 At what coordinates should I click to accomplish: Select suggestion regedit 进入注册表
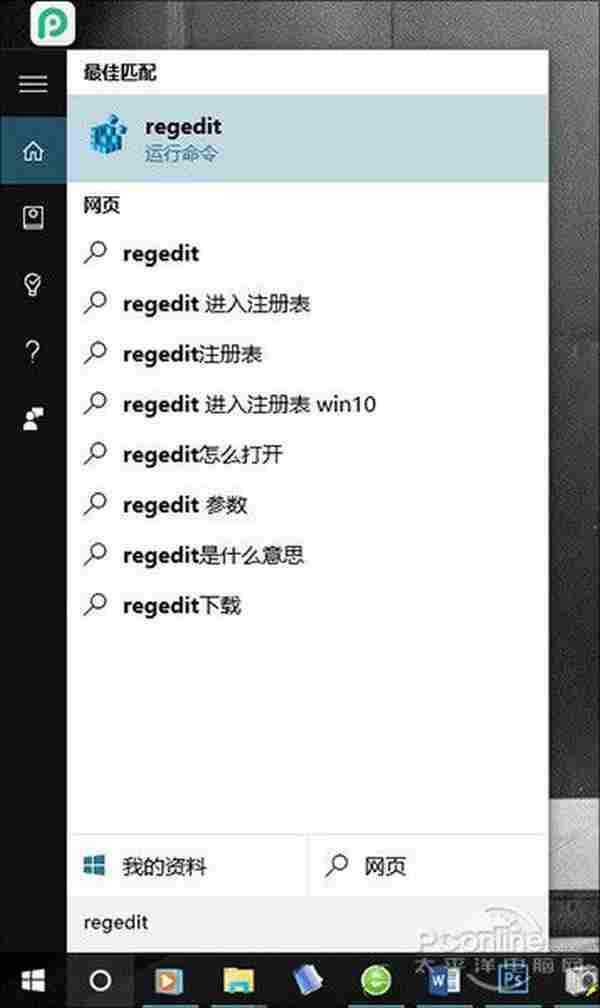pyautogui.click(x=215, y=304)
